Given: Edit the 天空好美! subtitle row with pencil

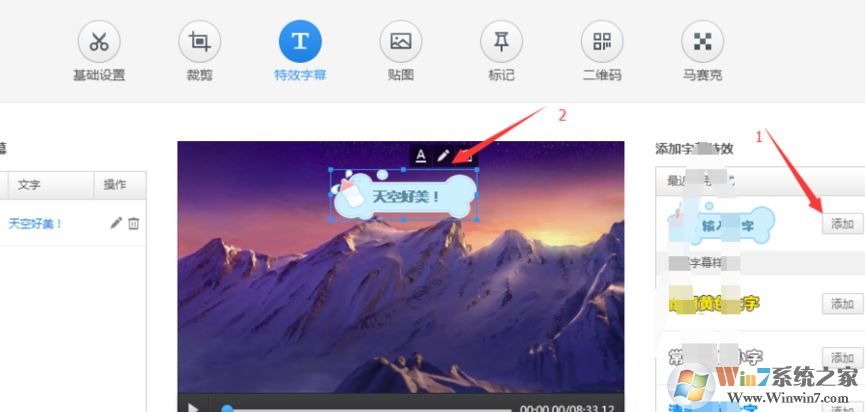Looking at the screenshot, I should point(116,223).
